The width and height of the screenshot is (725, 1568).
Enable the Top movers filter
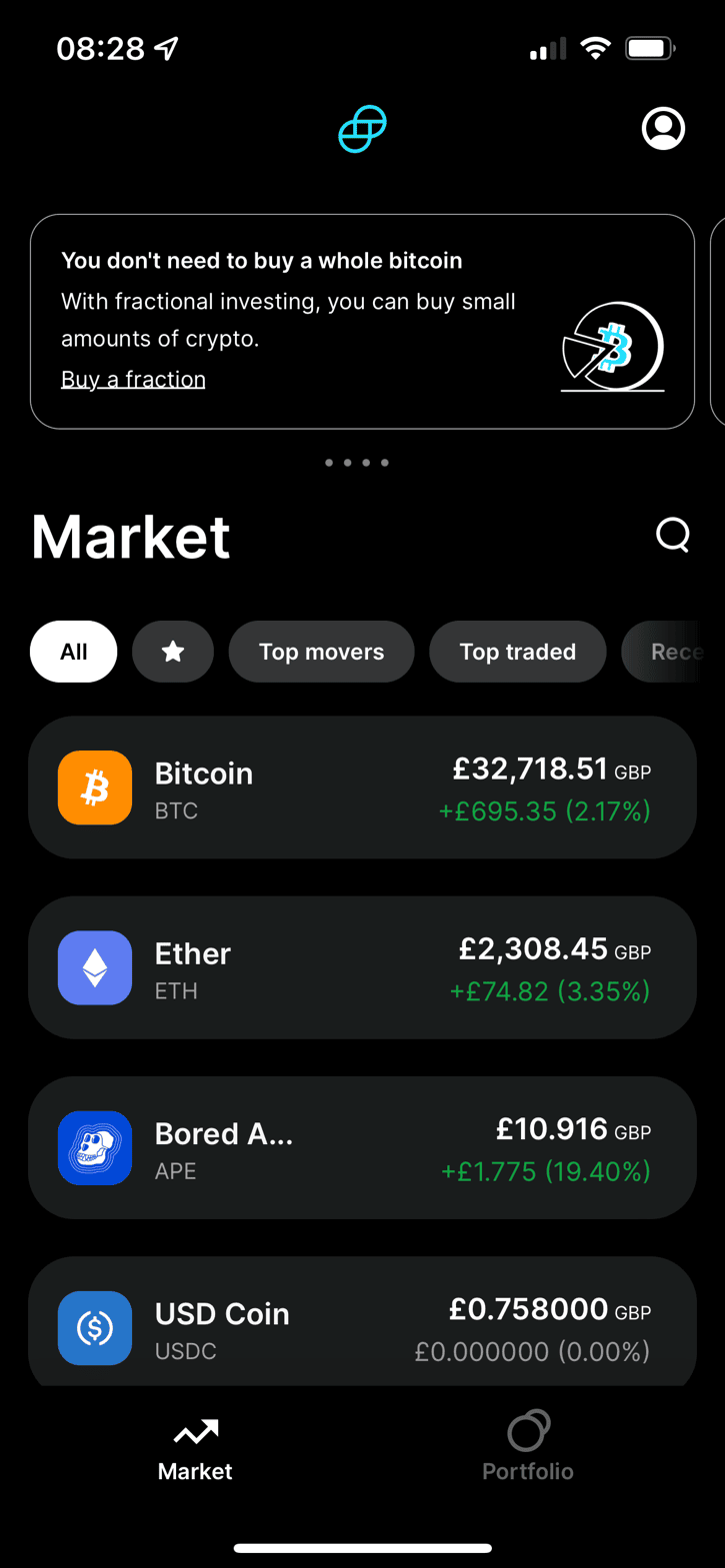click(321, 652)
